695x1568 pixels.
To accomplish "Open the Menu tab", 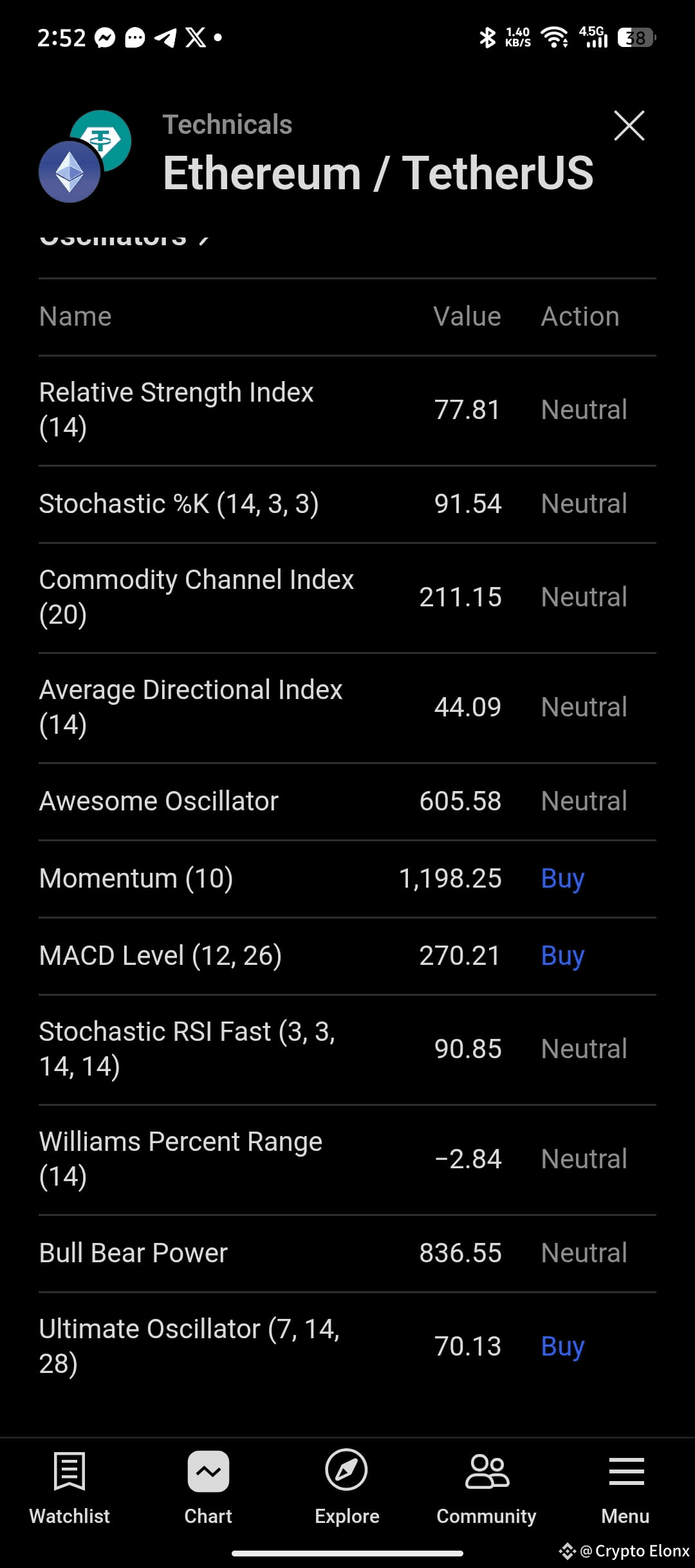I will tap(625, 1488).
